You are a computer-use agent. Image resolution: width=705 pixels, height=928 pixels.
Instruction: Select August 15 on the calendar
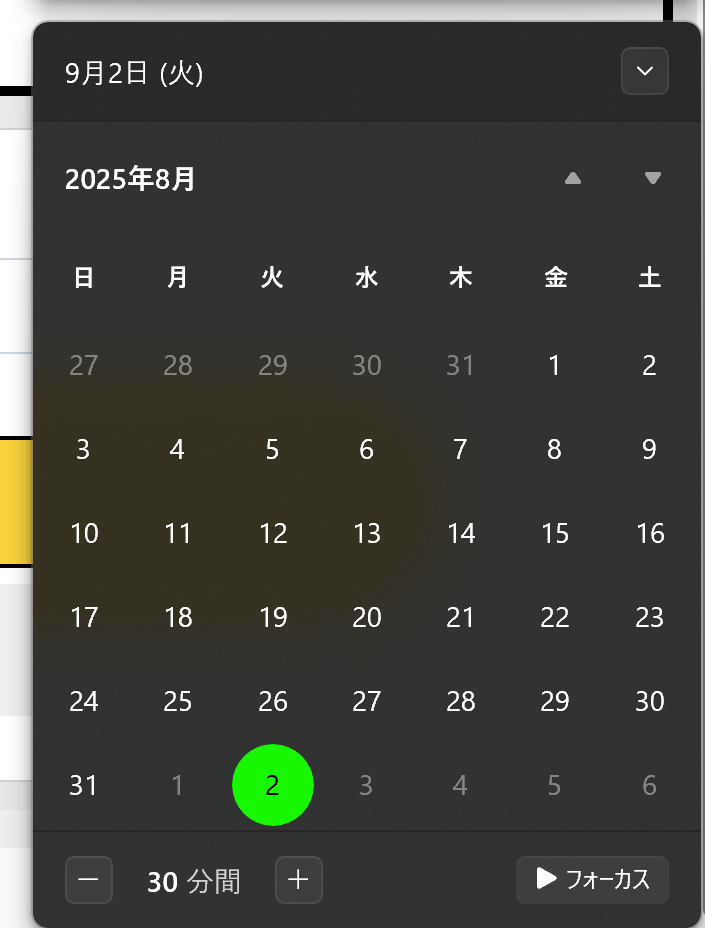[555, 533]
